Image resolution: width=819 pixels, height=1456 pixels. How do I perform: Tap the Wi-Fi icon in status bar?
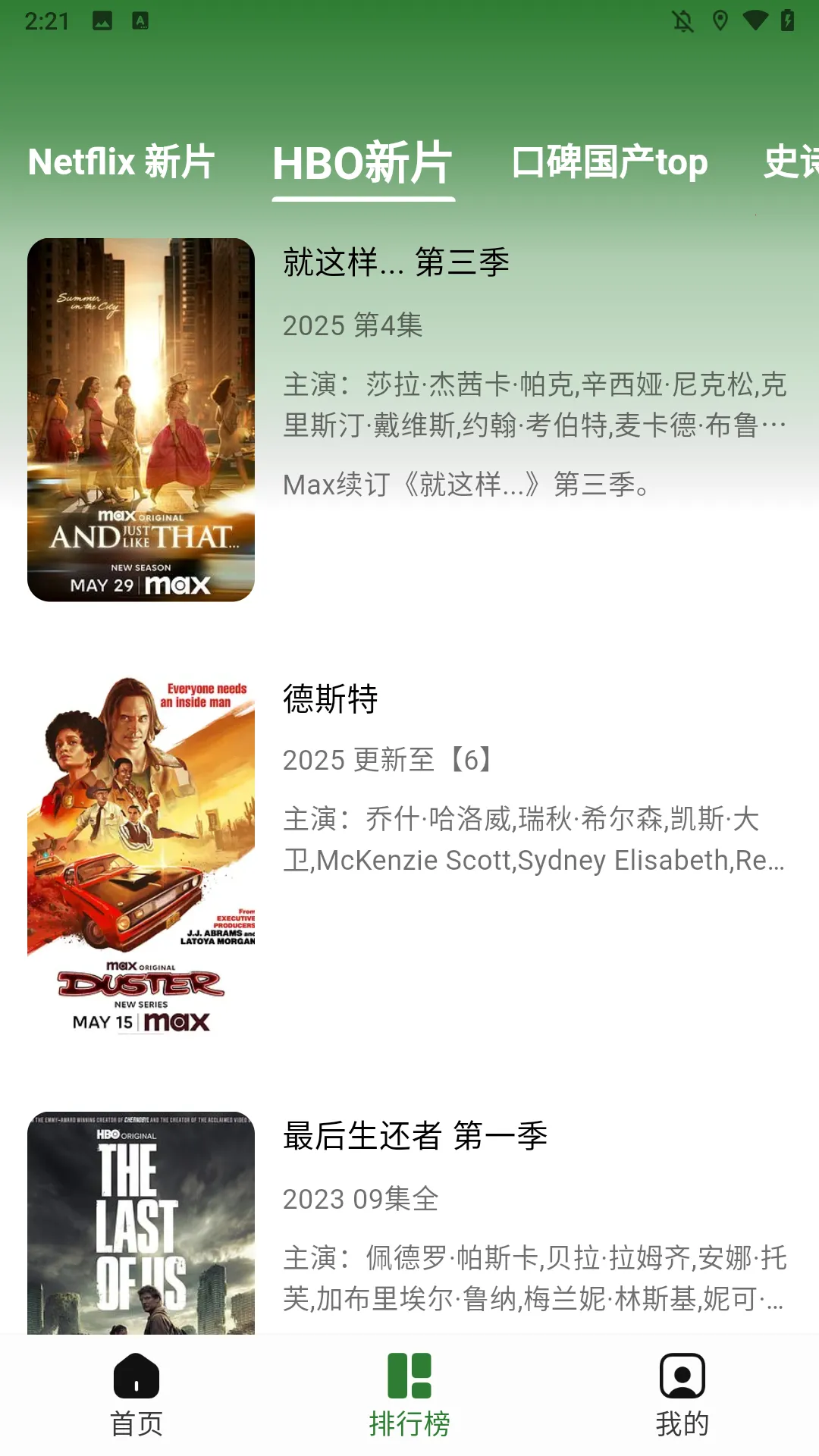pos(755,20)
